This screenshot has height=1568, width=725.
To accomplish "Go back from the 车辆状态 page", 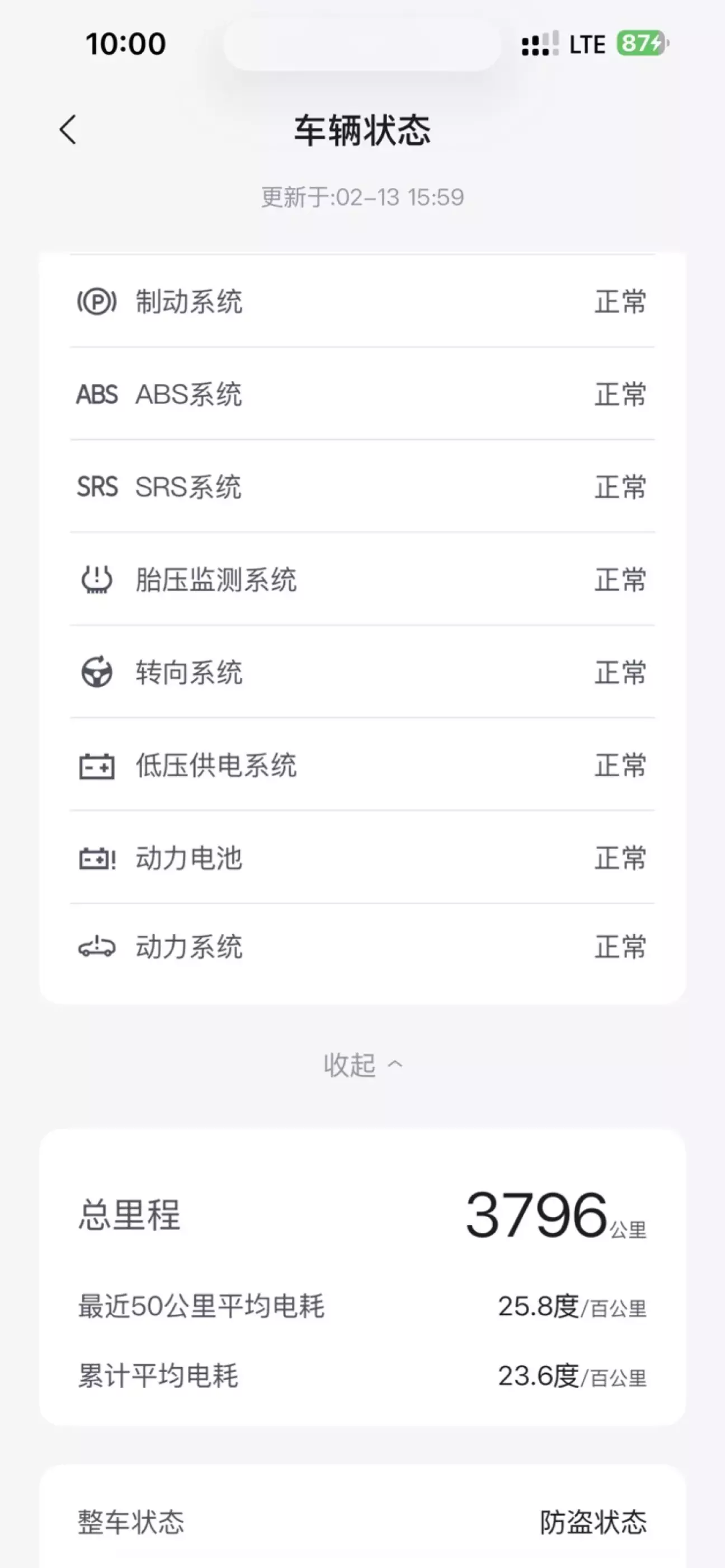I will click(68, 130).
